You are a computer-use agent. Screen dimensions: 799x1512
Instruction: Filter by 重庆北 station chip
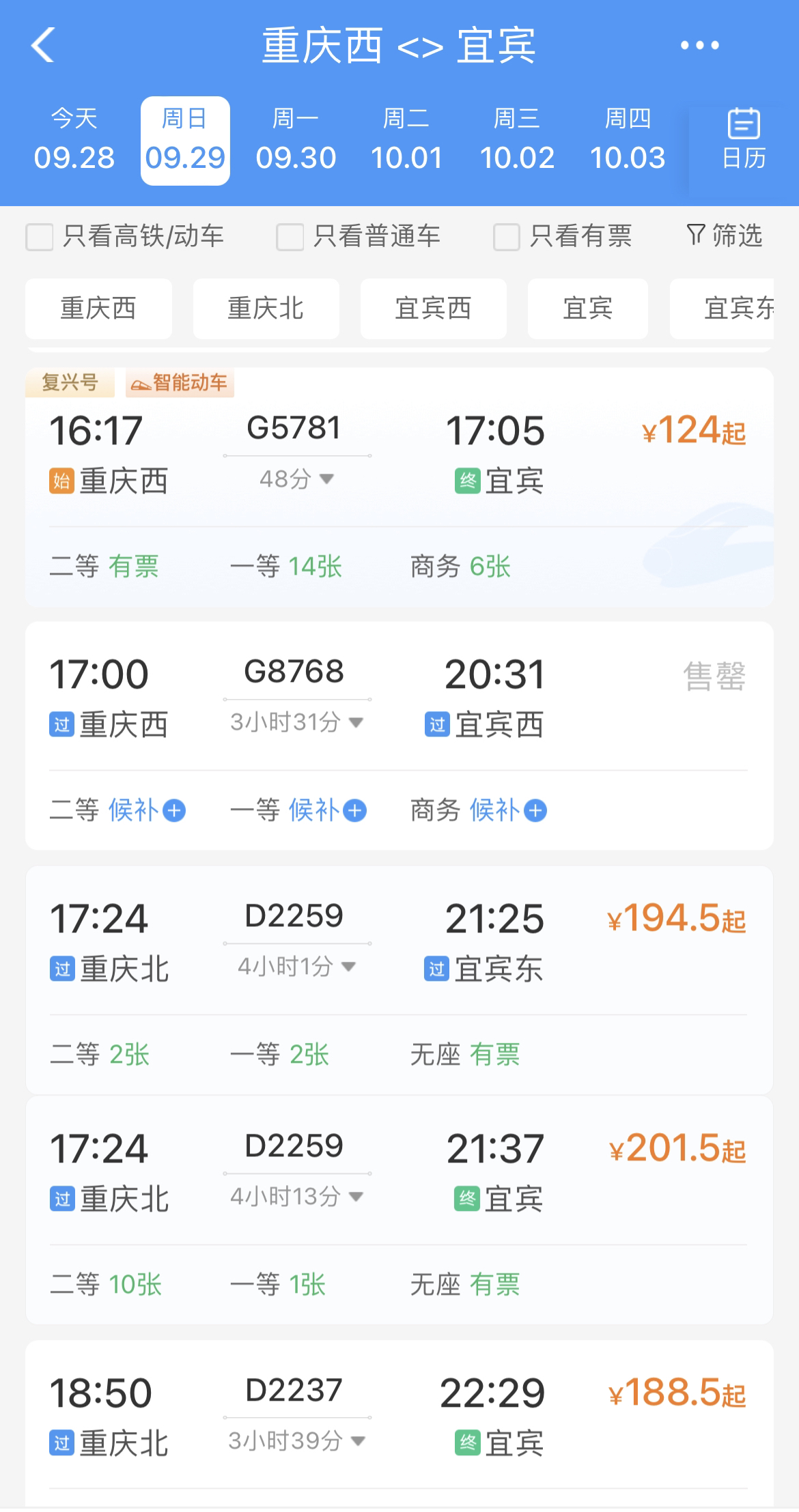[x=266, y=309]
